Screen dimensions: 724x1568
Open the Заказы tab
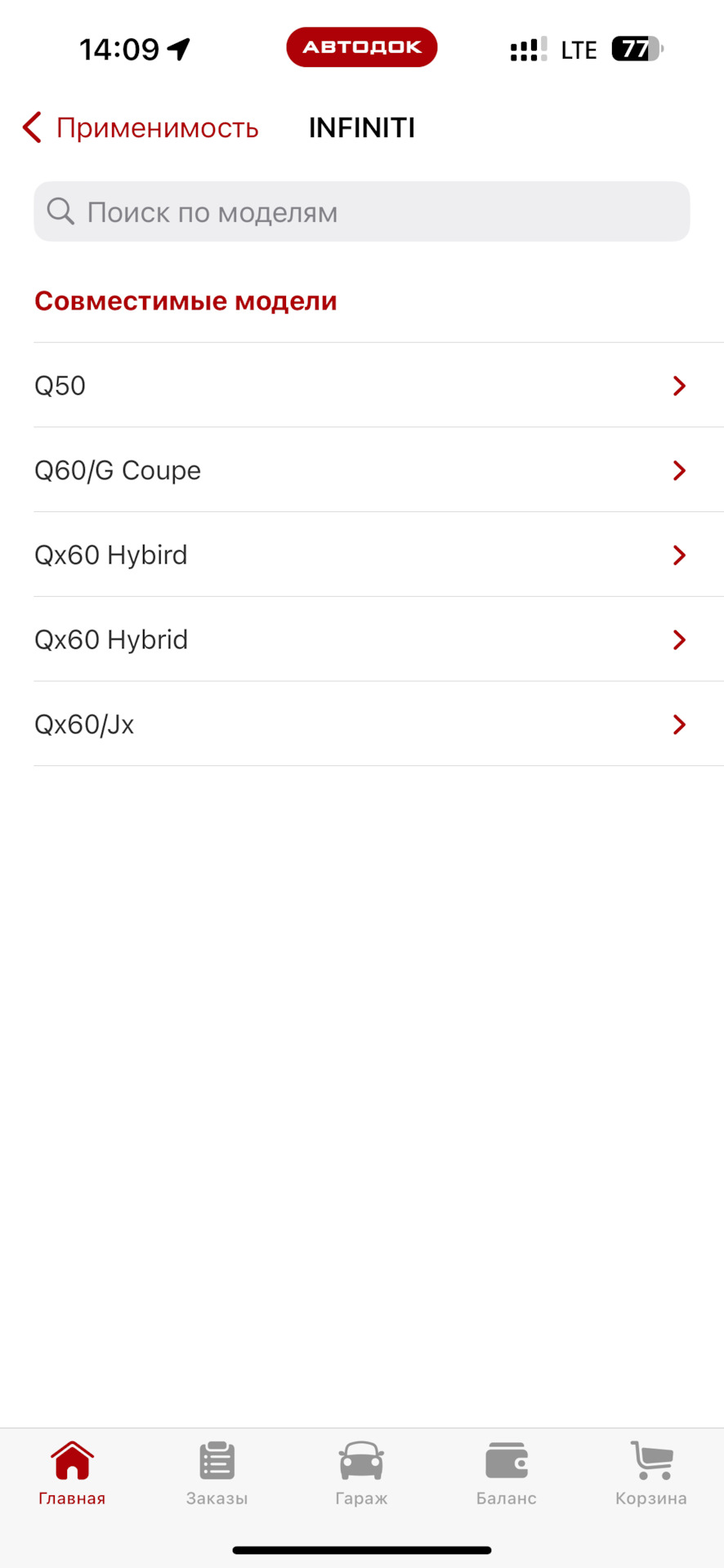(217, 1473)
